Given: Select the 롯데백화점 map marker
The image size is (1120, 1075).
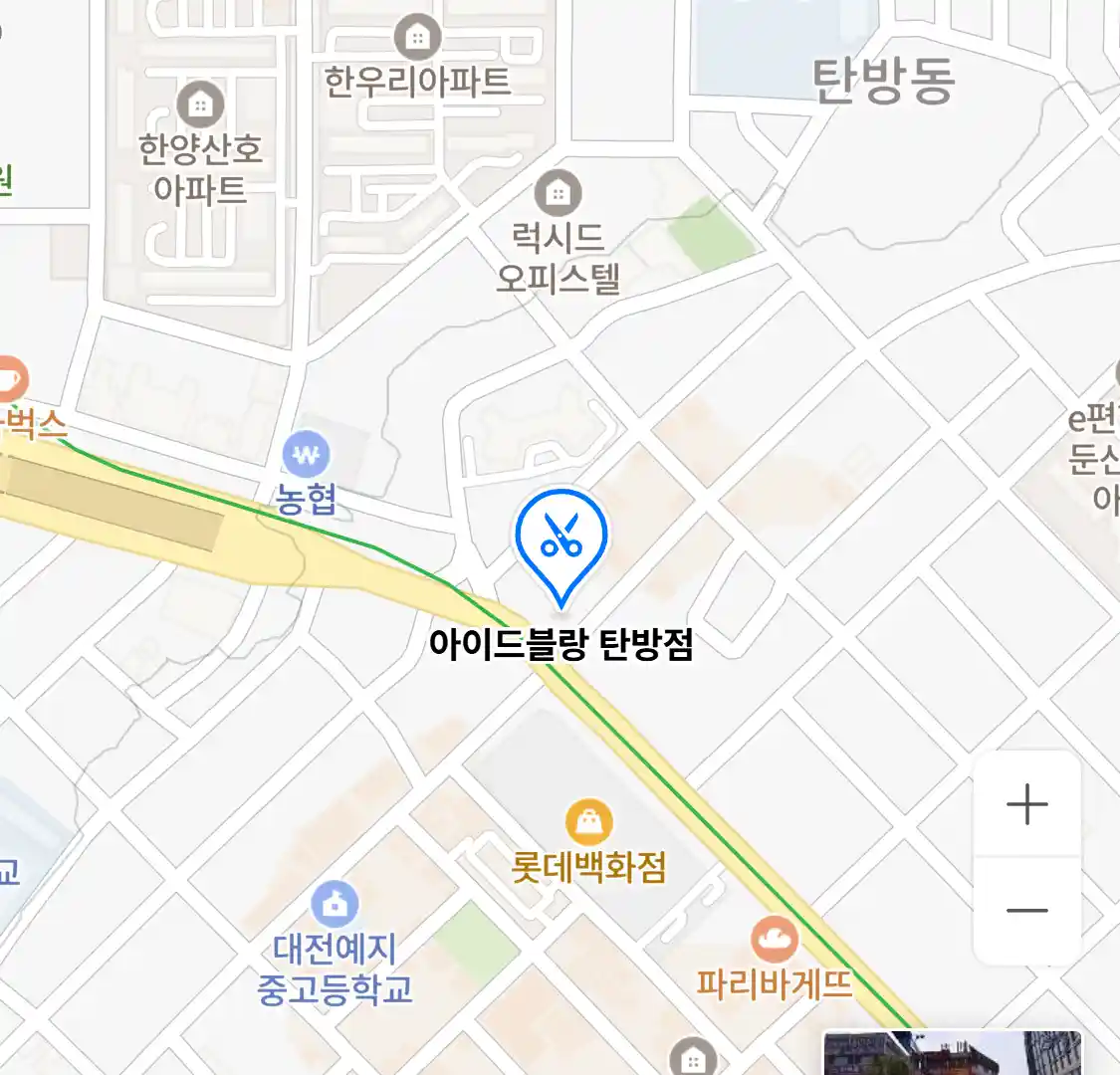Looking at the screenshot, I should pyautogui.click(x=589, y=823).
